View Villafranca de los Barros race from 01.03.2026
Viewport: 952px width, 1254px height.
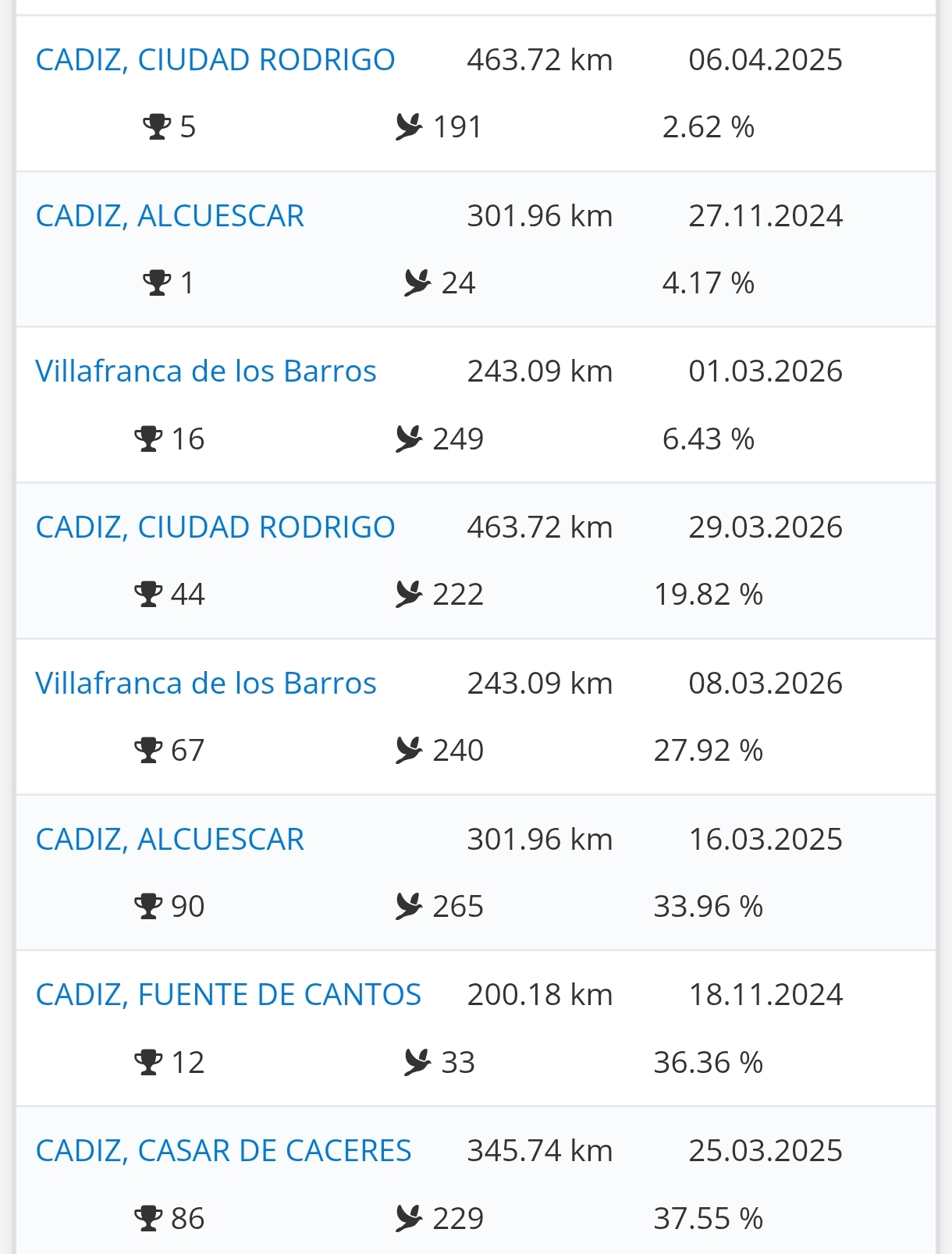(x=206, y=371)
